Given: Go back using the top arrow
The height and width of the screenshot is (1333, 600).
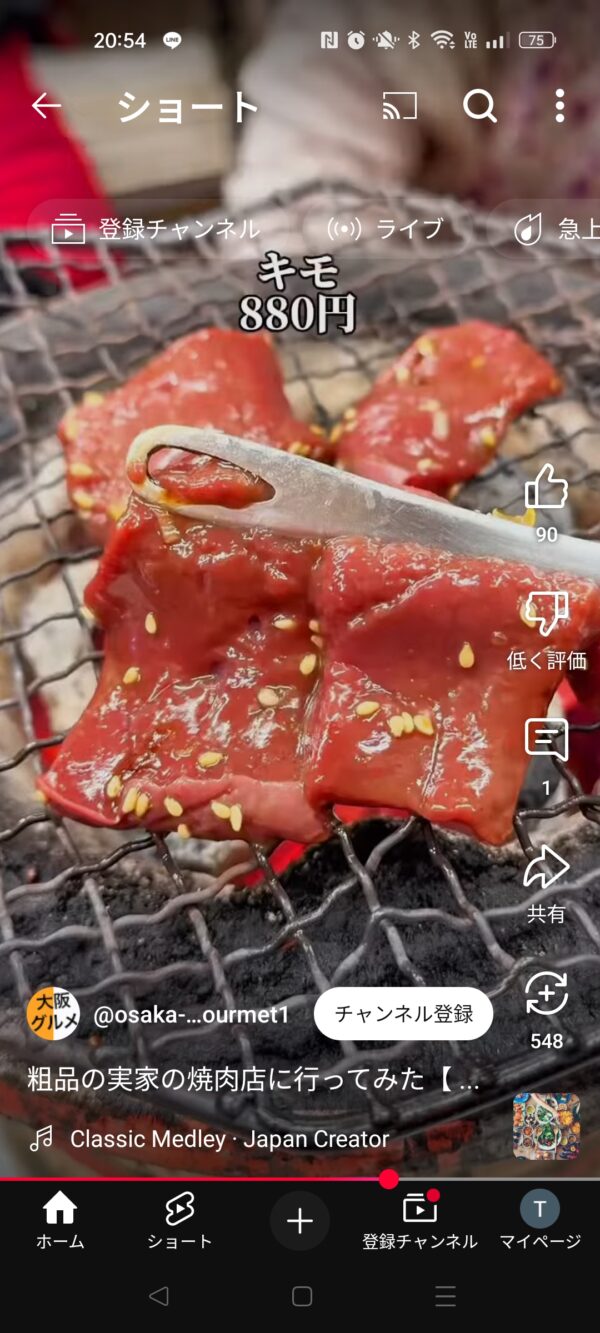Looking at the screenshot, I should point(46,106).
